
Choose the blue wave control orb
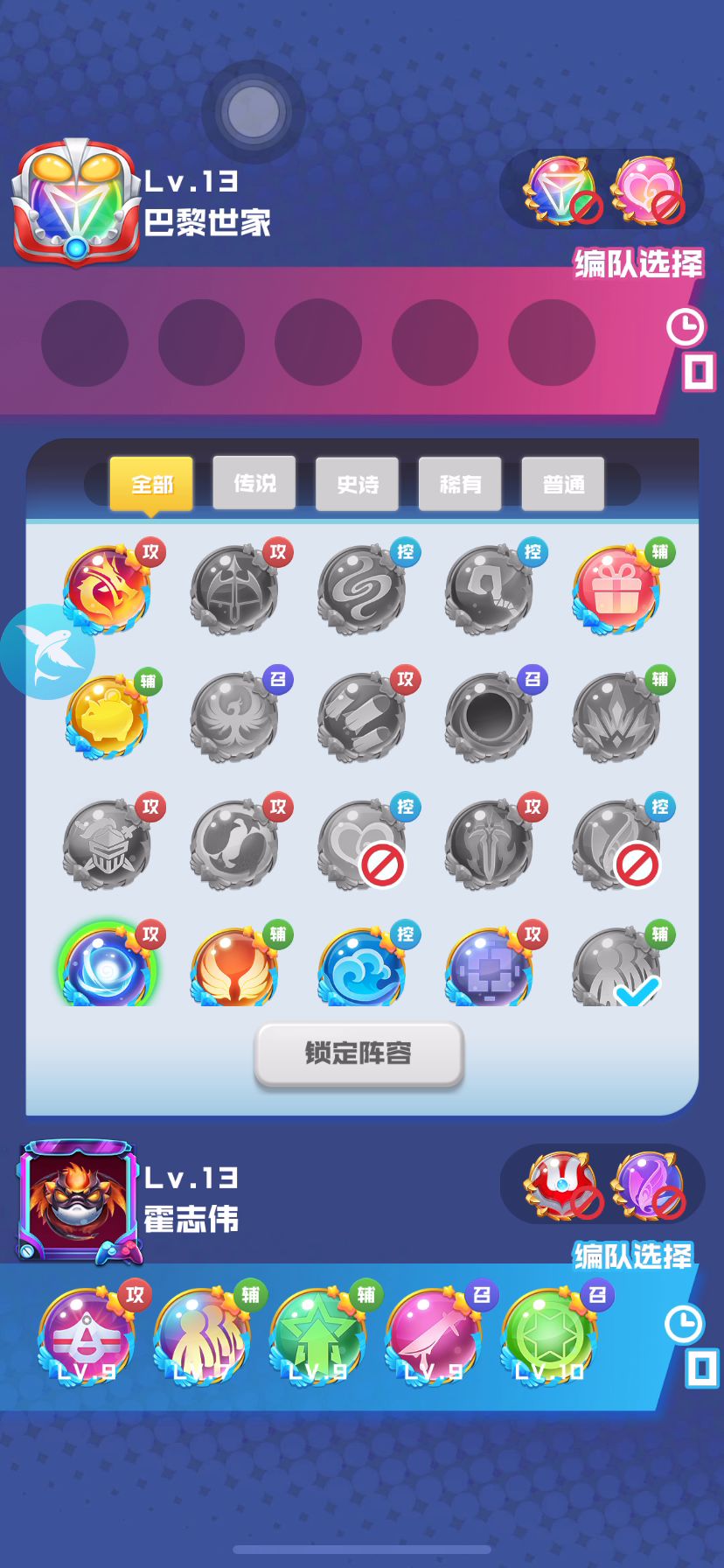coord(361,969)
